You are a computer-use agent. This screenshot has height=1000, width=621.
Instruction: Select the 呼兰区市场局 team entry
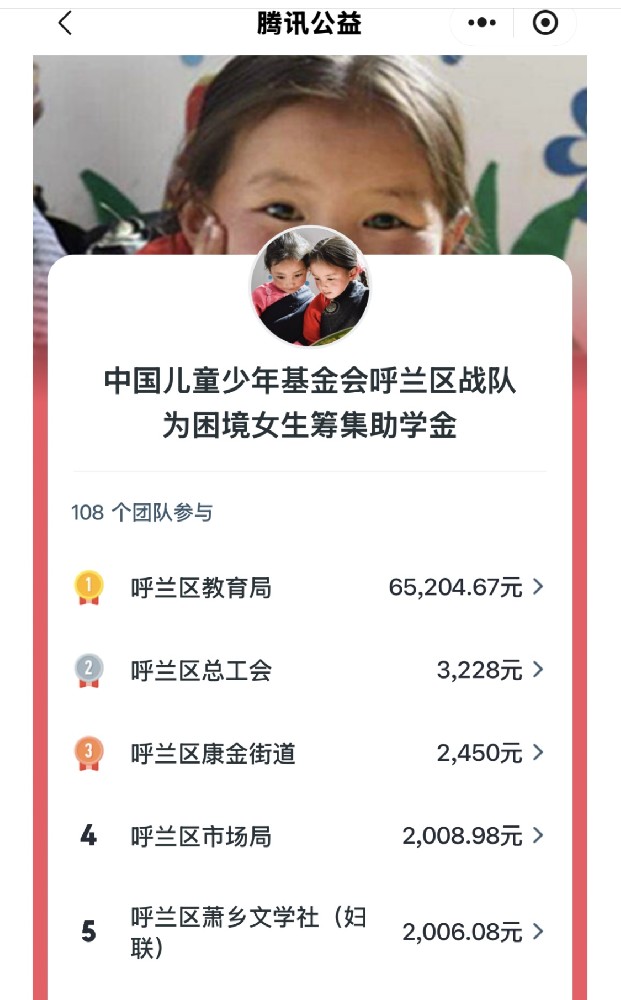point(310,836)
